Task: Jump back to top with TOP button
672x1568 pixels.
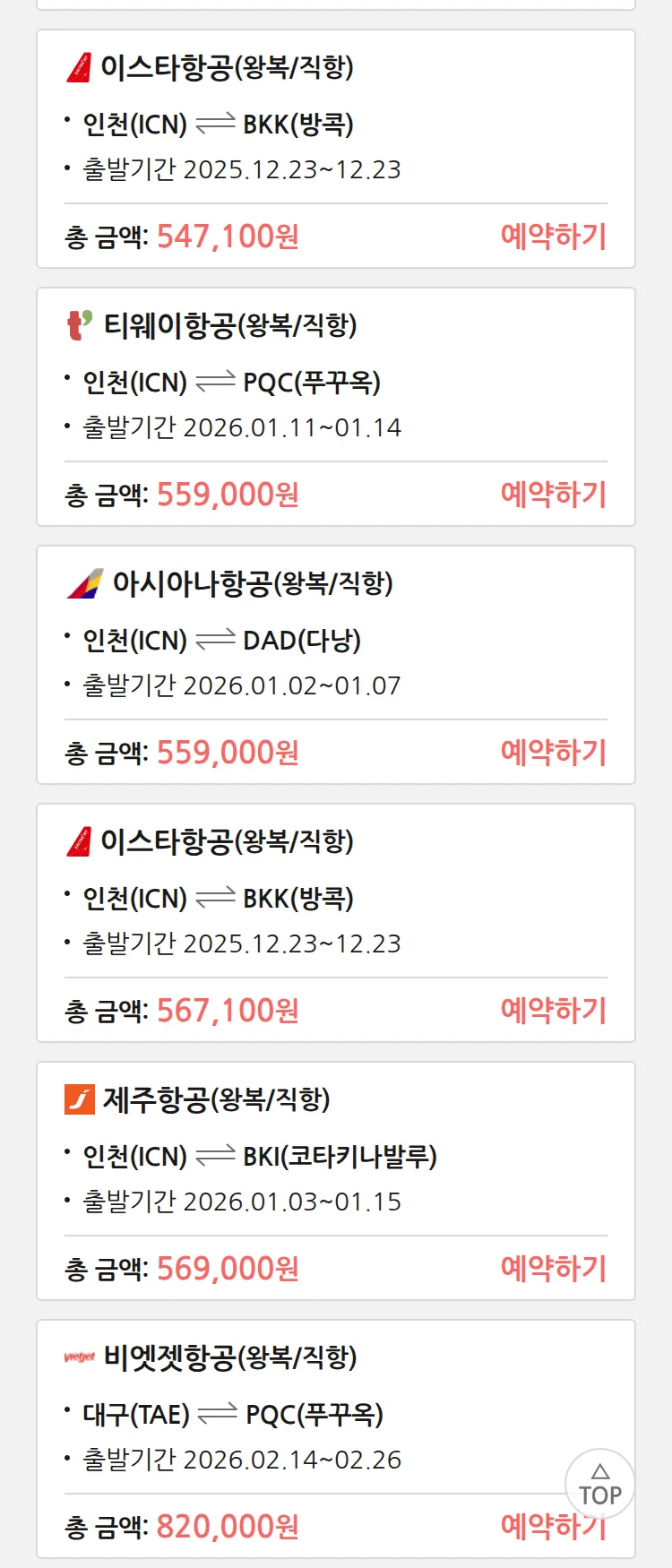Action: coord(599,1485)
